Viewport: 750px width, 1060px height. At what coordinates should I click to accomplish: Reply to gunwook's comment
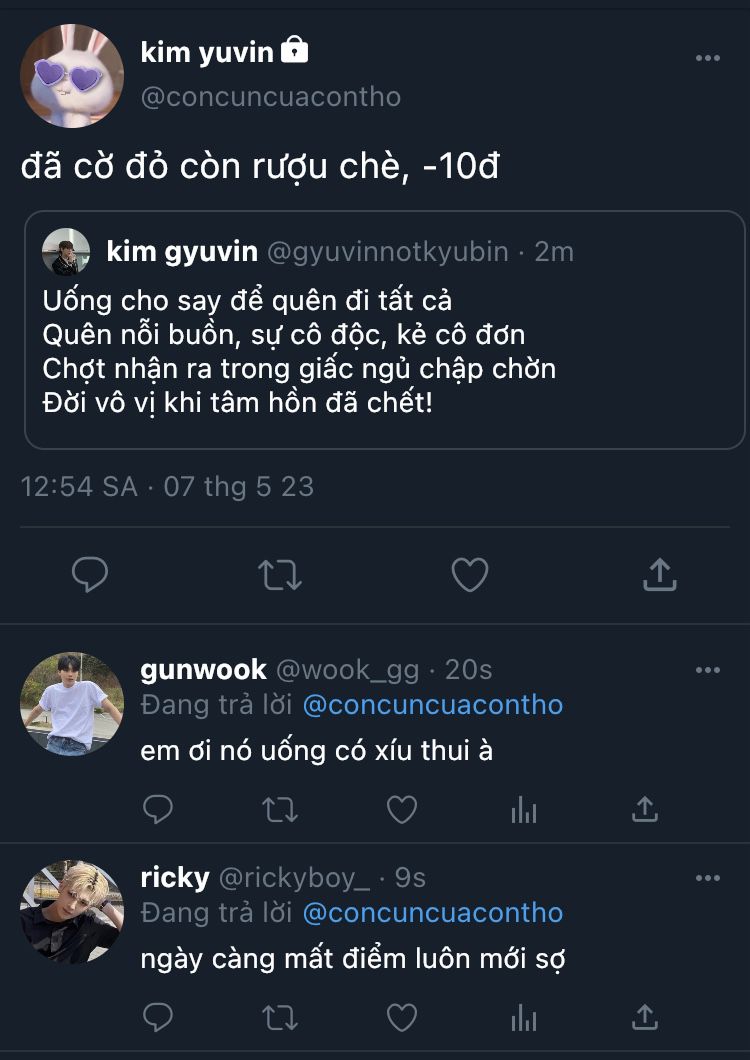coord(159,809)
